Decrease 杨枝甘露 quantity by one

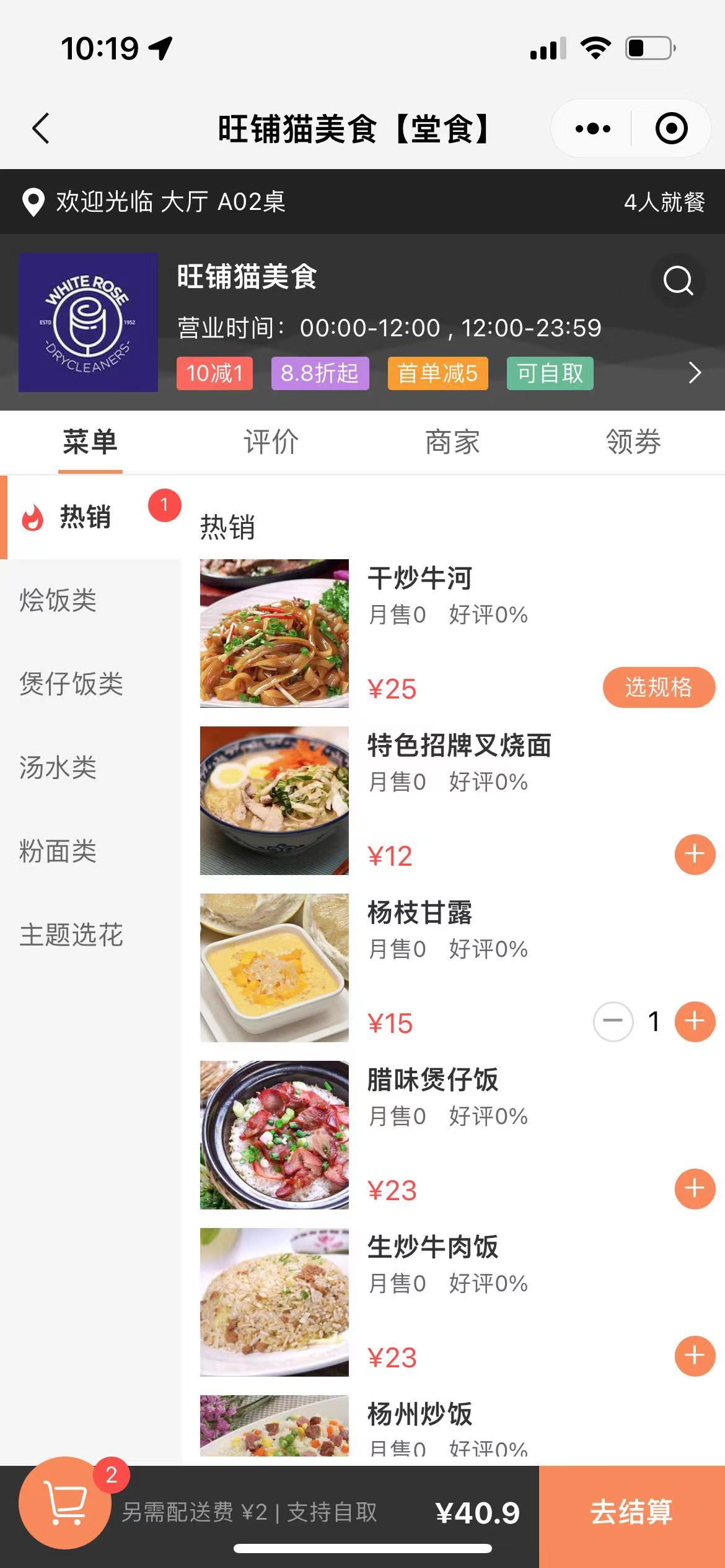coord(613,1022)
